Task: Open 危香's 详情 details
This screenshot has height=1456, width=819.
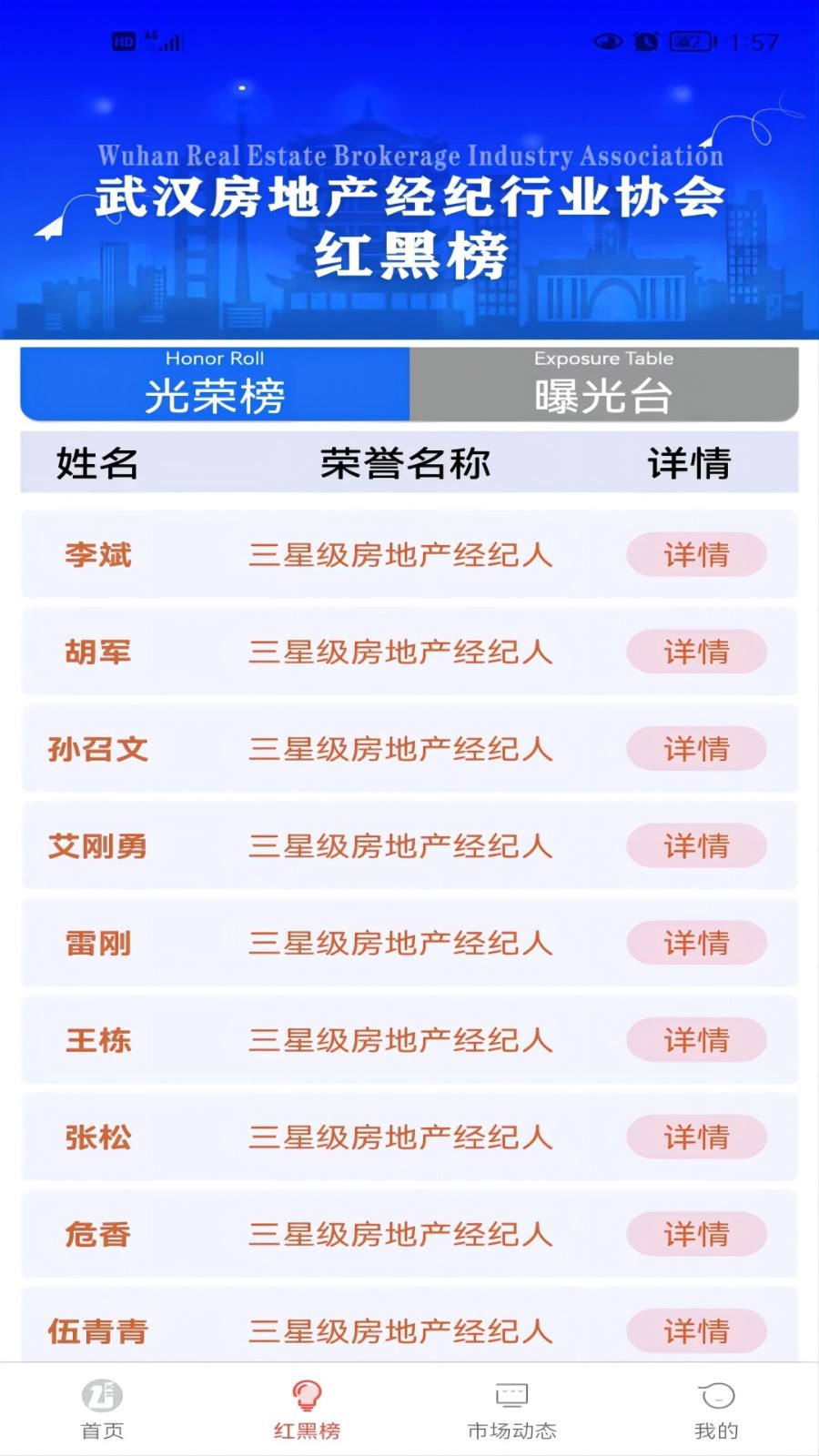Action: (696, 1235)
